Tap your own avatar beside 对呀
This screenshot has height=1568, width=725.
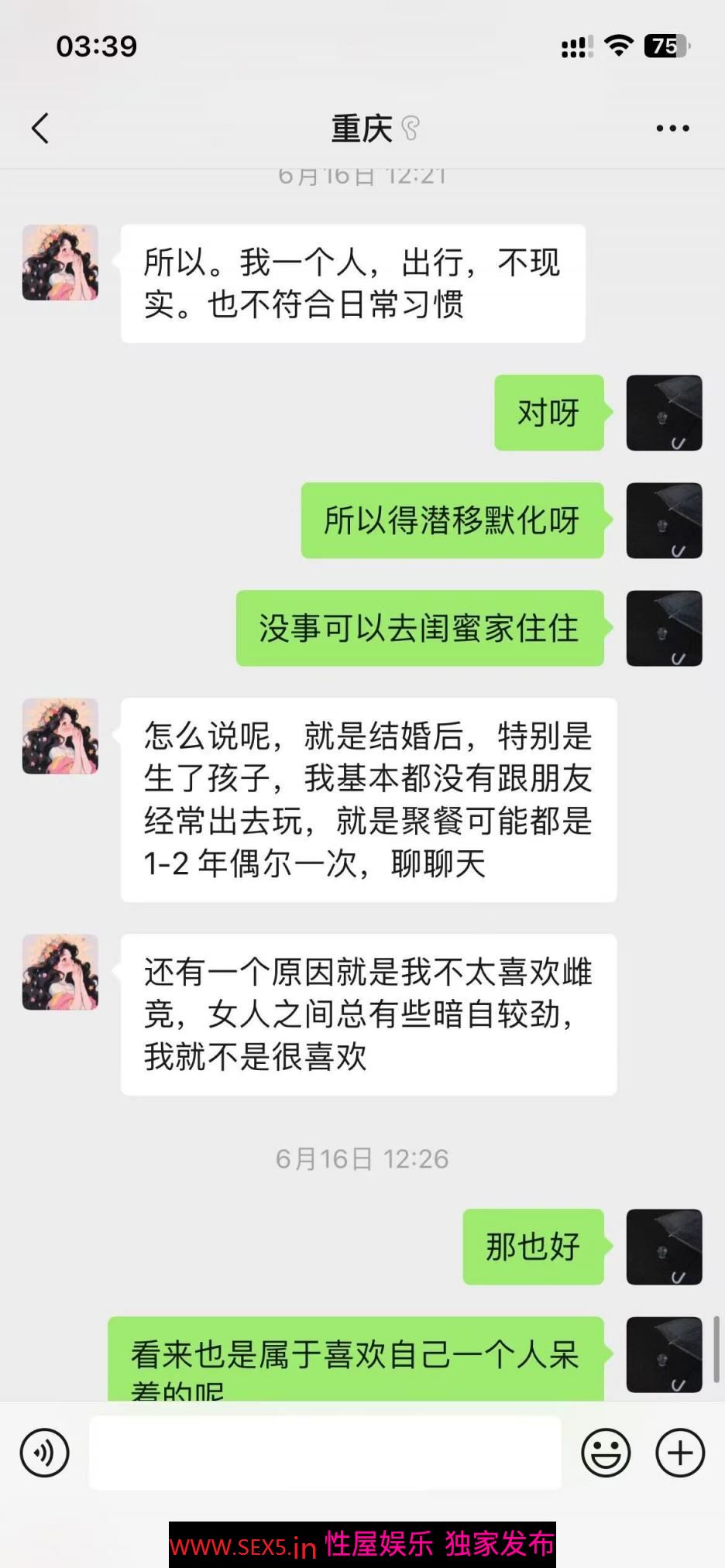coord(664,413)
